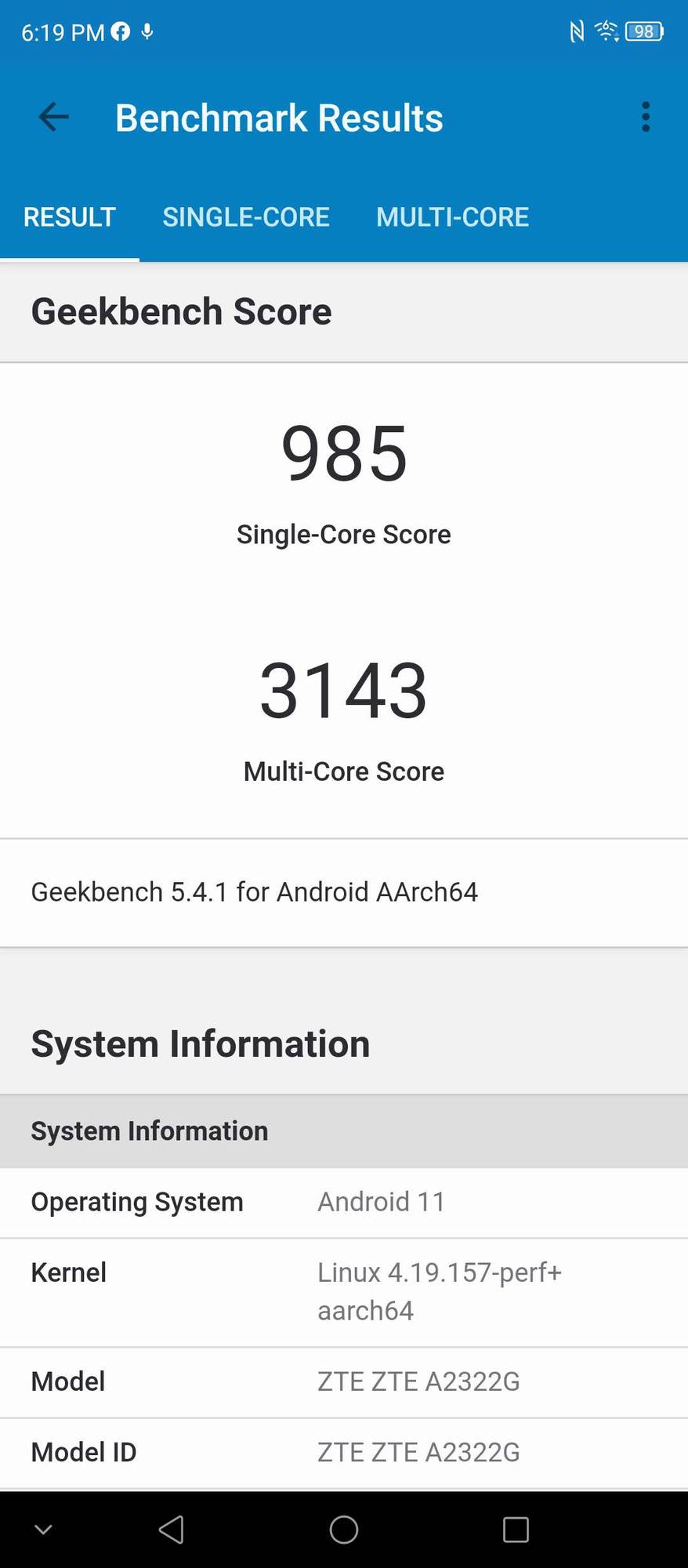The image size is (688, 1568).
Task: Select the Result tab
Action: point(70,217)
